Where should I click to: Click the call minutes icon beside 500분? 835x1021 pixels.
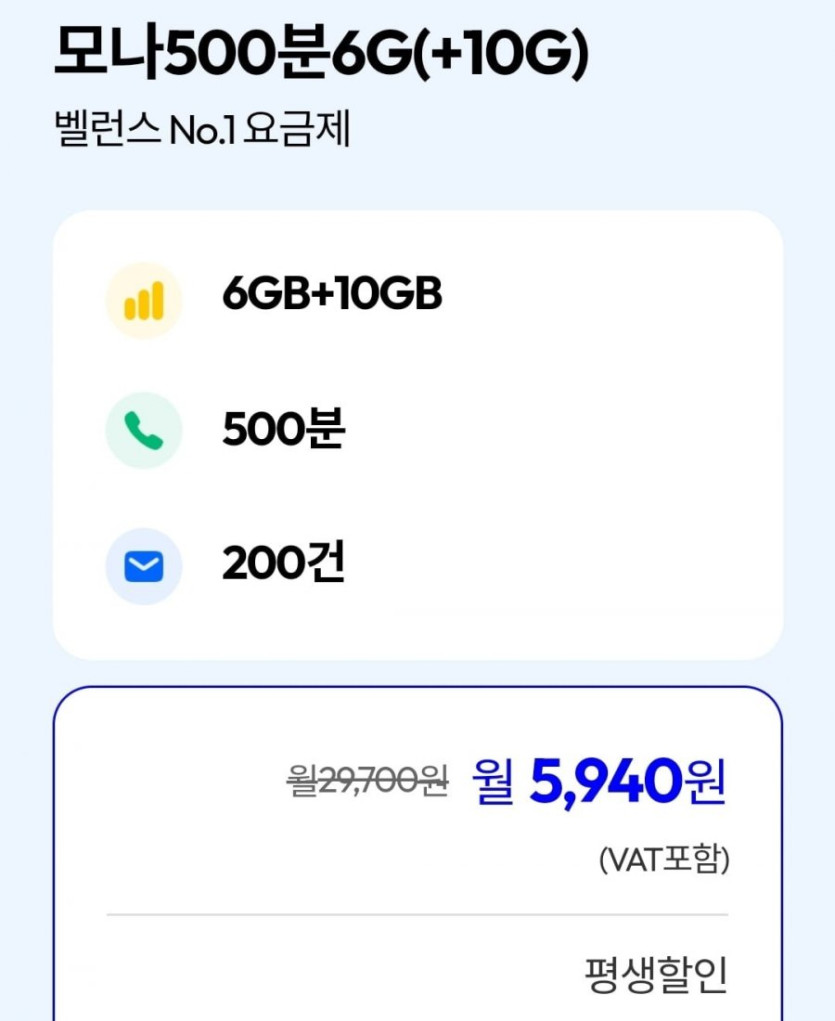tap(143, 431)
